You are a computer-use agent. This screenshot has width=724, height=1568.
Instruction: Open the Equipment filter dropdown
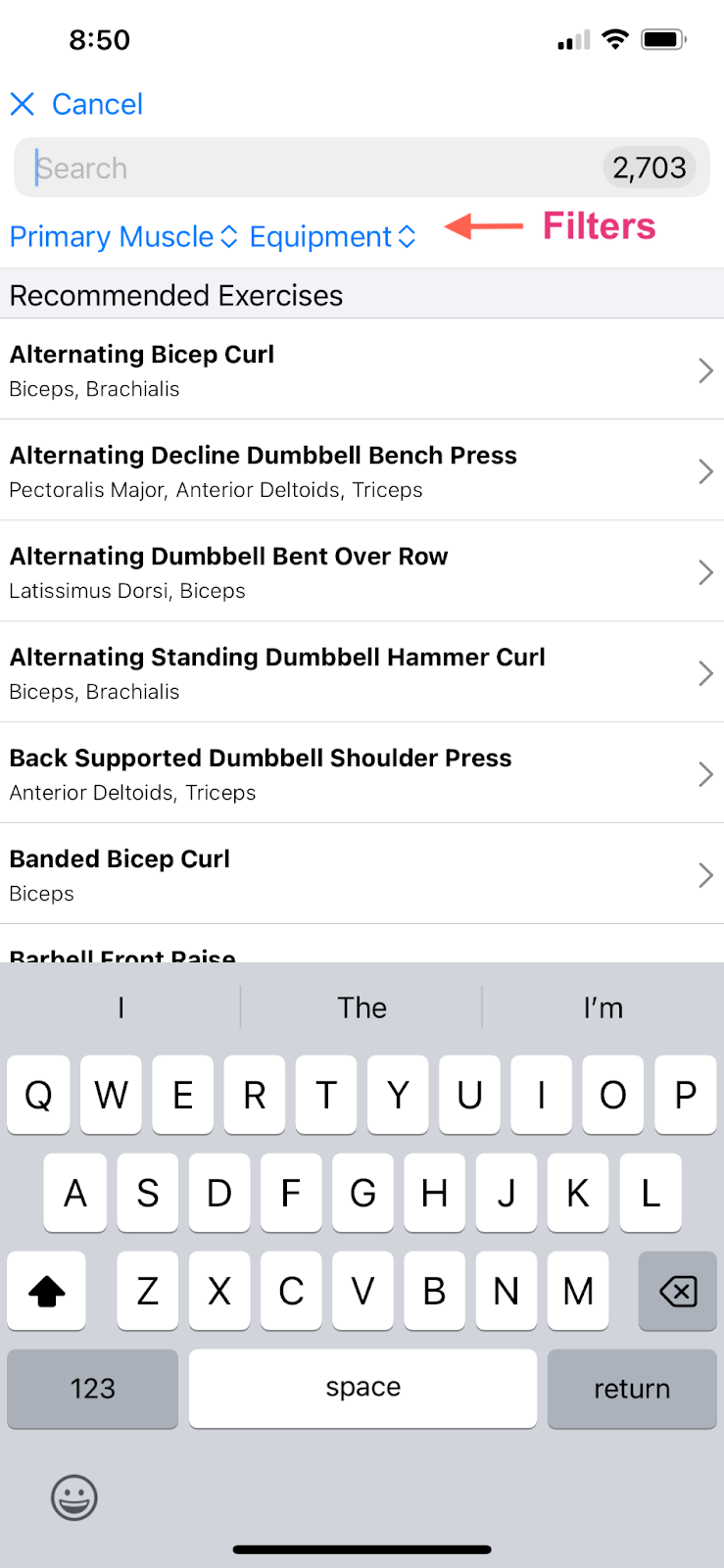click(333, 236)
